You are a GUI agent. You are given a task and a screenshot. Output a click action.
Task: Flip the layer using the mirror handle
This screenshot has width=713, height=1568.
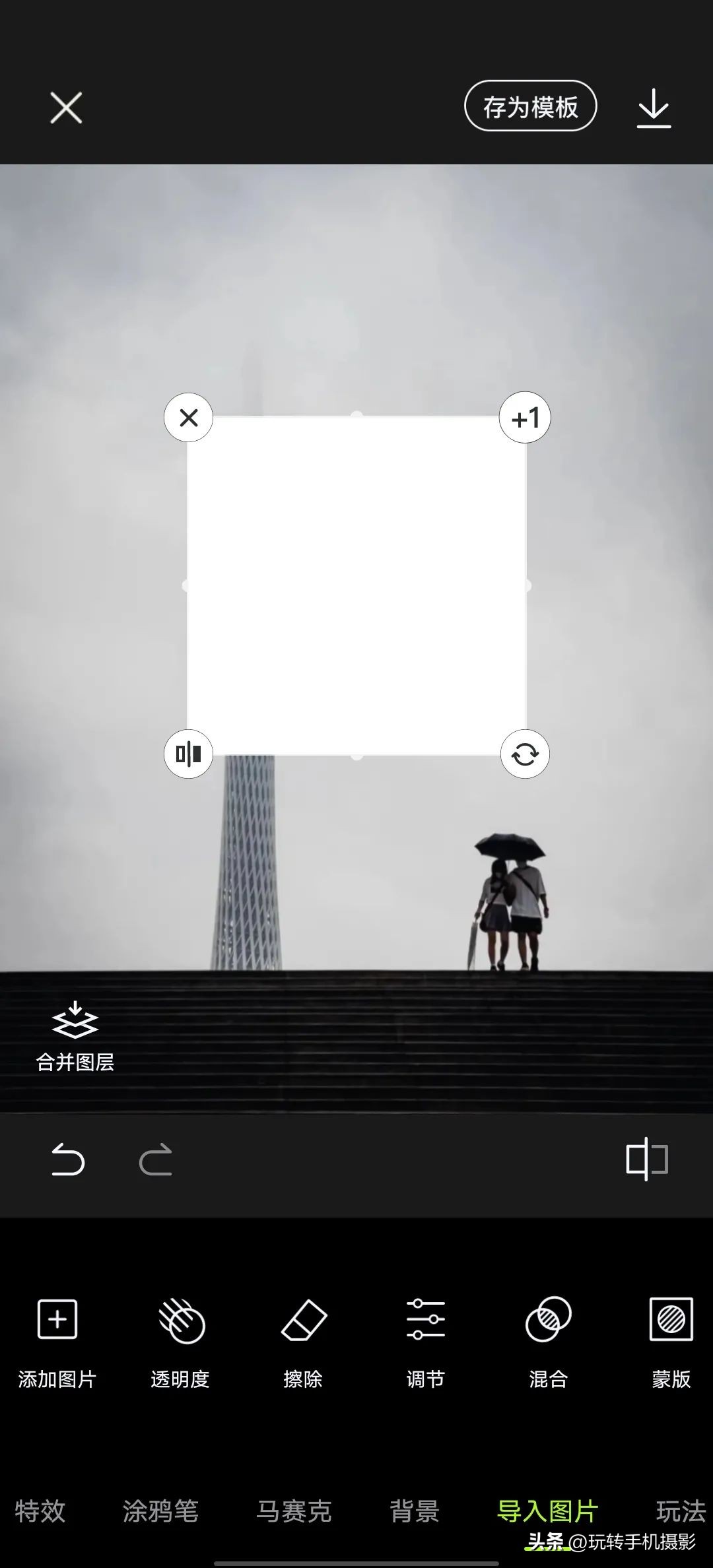[x=189, y=754]
